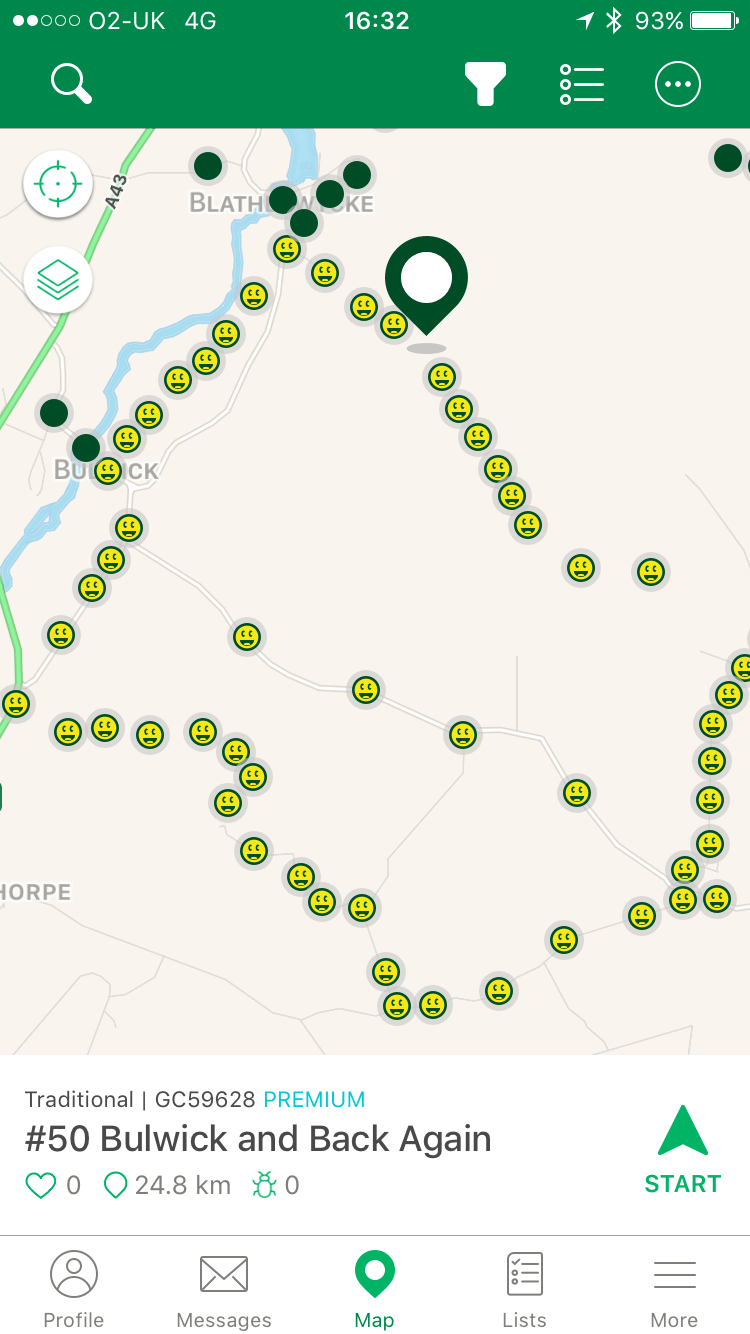
Task: Open the three-dot overflow menu
Action: (678, 84)
